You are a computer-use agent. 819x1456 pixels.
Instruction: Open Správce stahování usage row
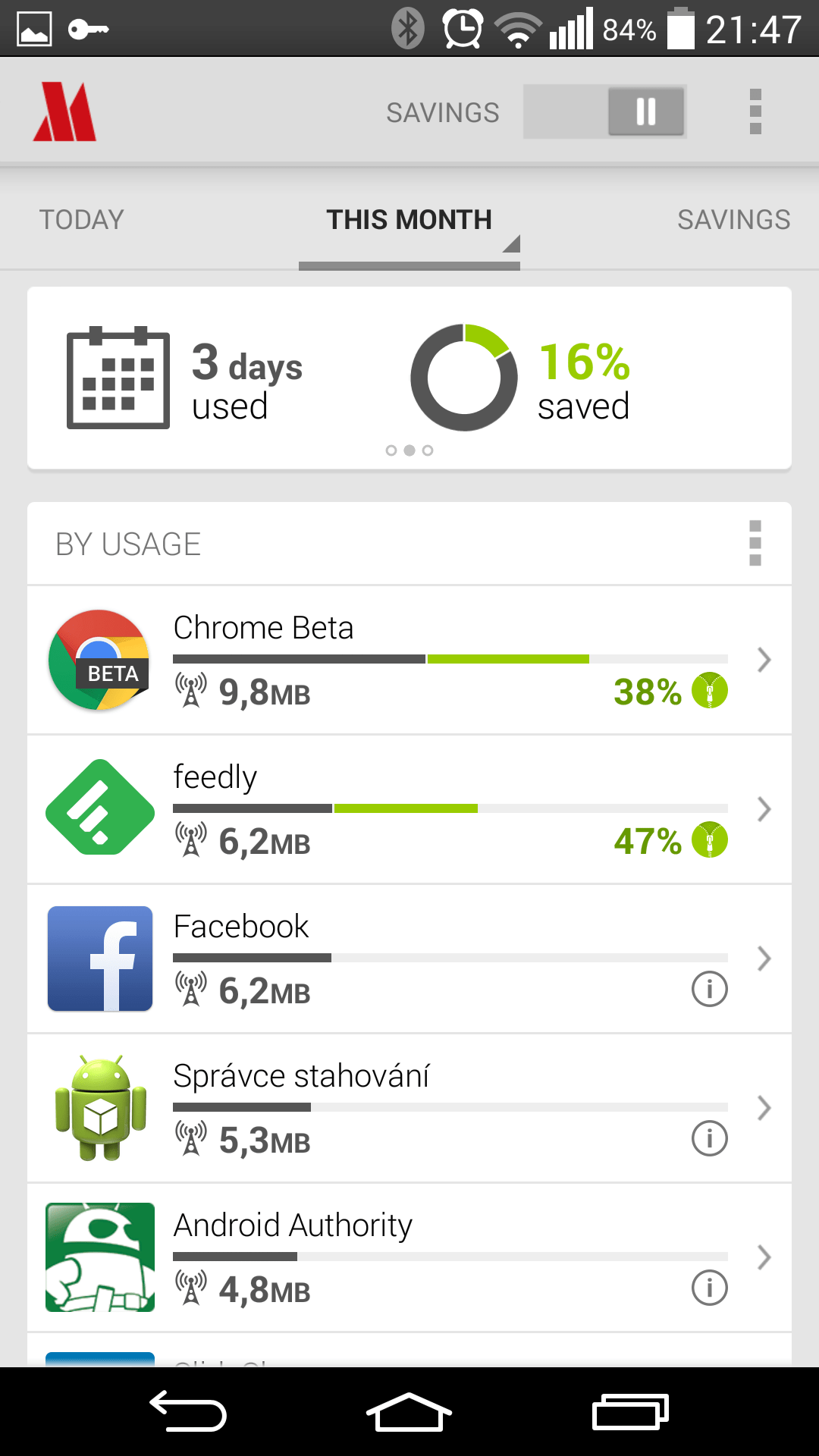(409, 1108)
